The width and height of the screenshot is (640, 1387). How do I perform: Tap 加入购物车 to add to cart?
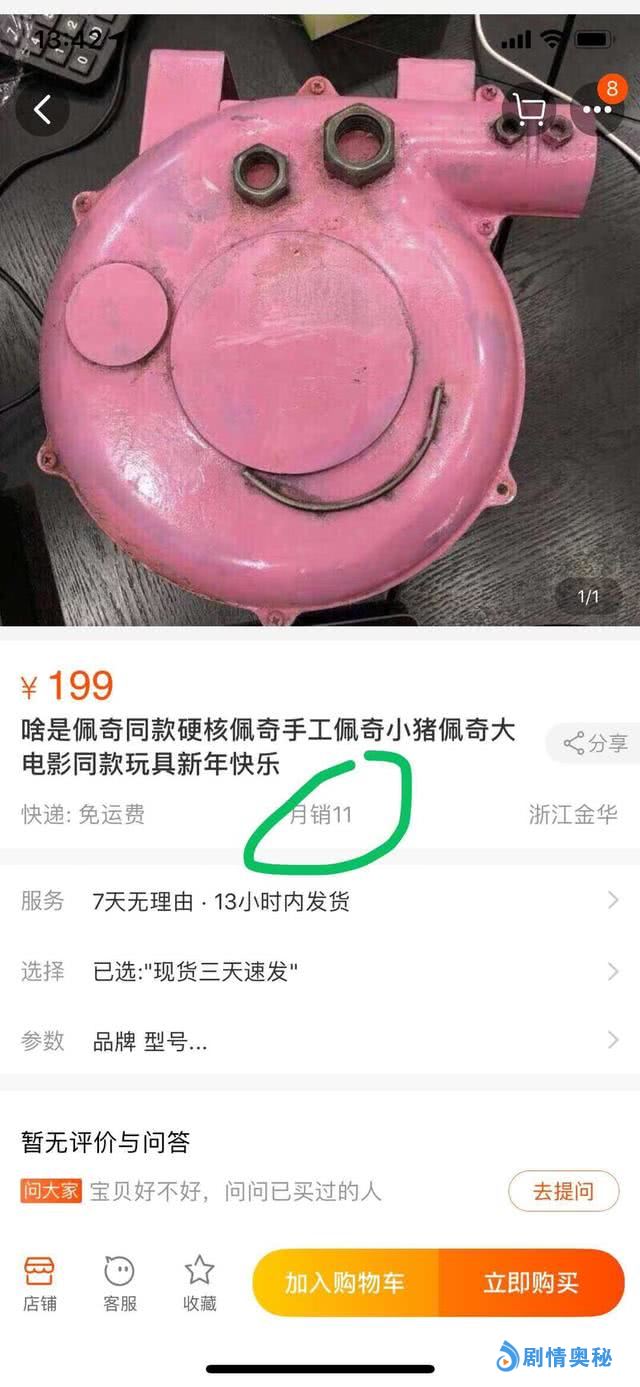coord(345,1283)
